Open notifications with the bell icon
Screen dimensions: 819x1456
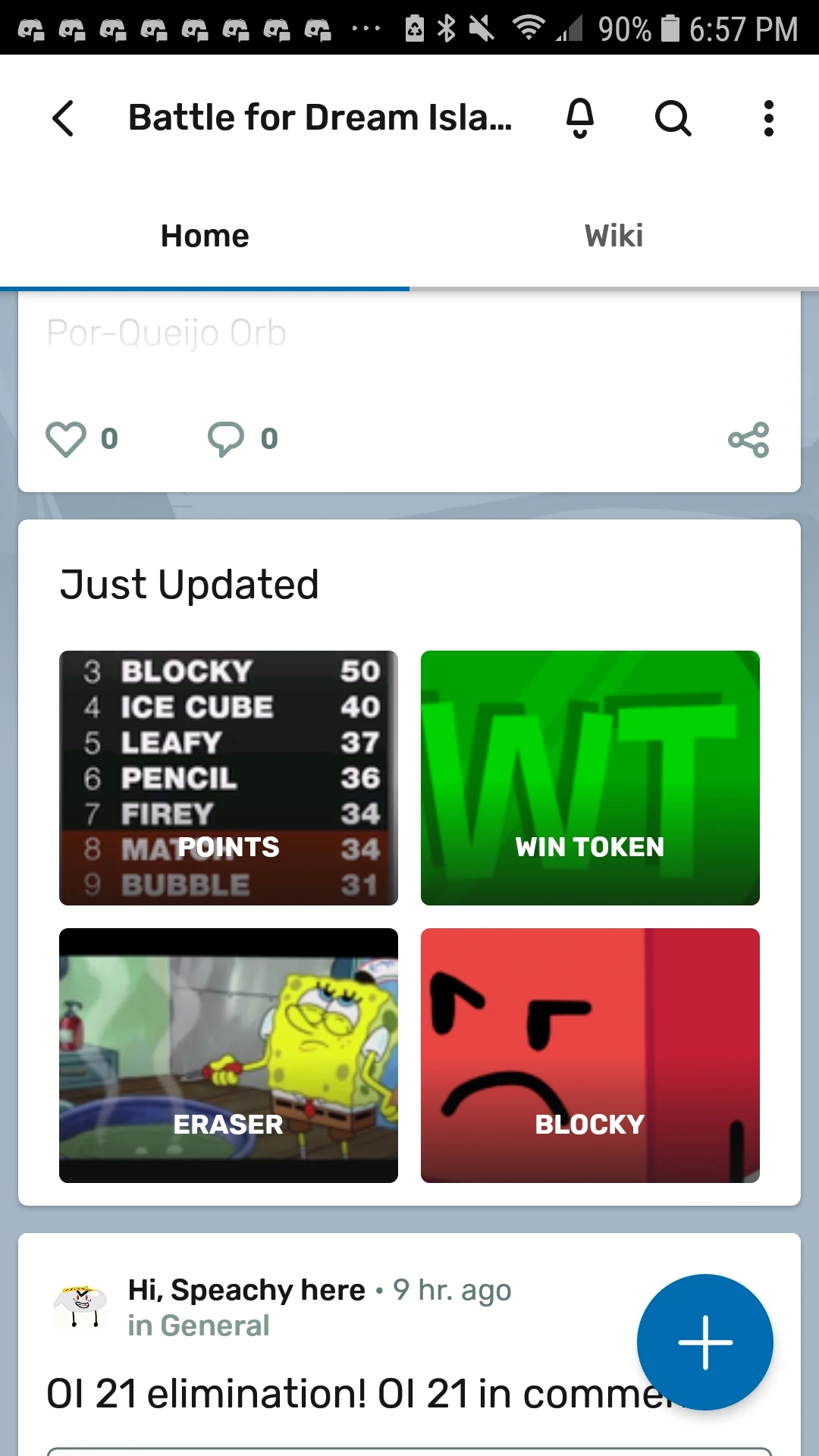pos(579,118)
